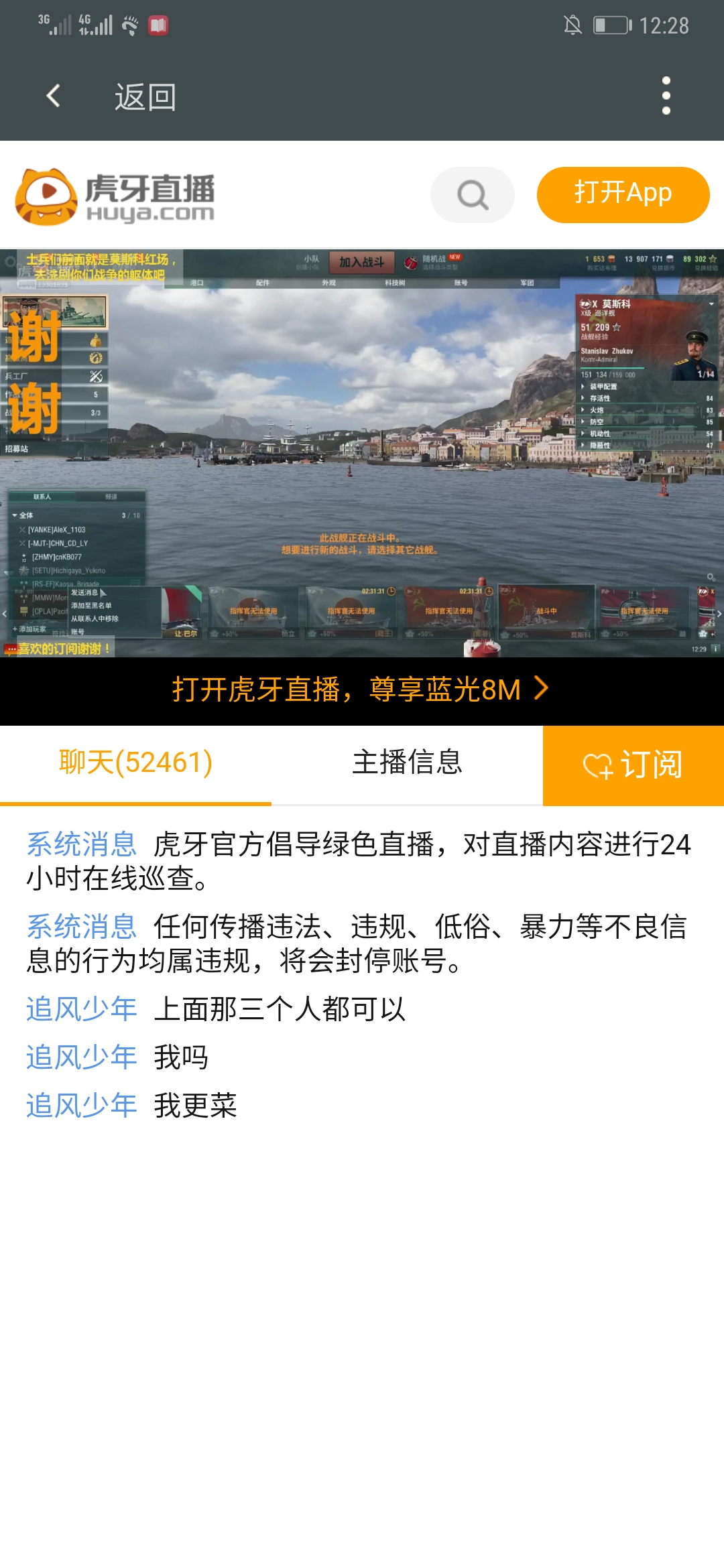Viewport: 724px width, 1568px height.
Task: Open the ship dropdown arrow beside 莫斯科
Action: [711, 304]
